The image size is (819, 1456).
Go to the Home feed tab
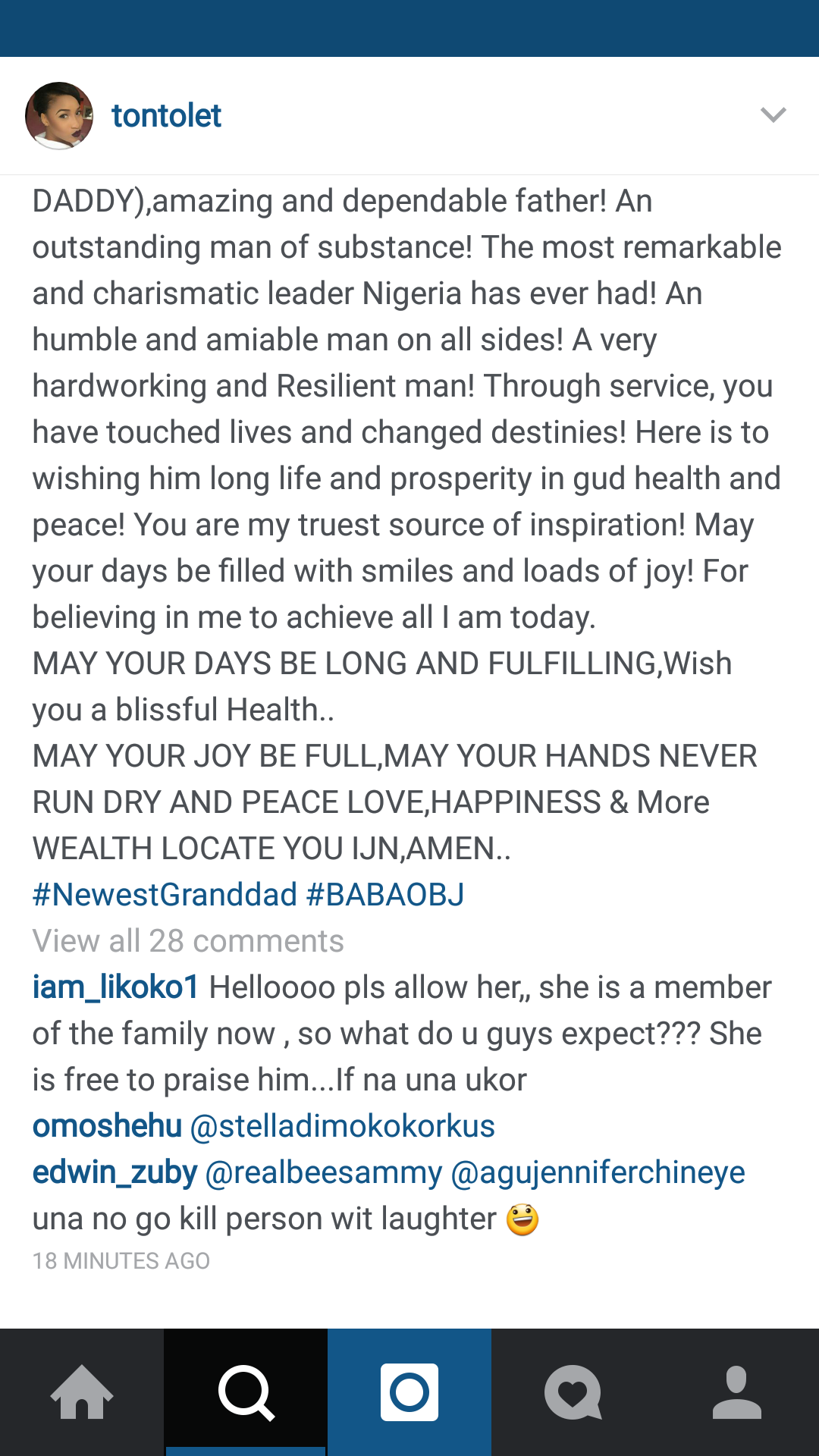pos(82,1392)
